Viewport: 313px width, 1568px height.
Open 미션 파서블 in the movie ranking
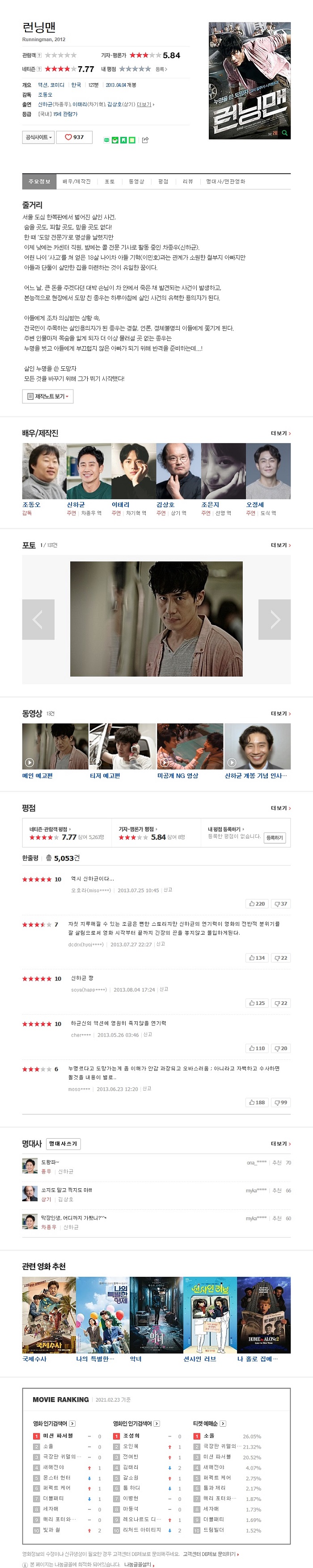58,1436
